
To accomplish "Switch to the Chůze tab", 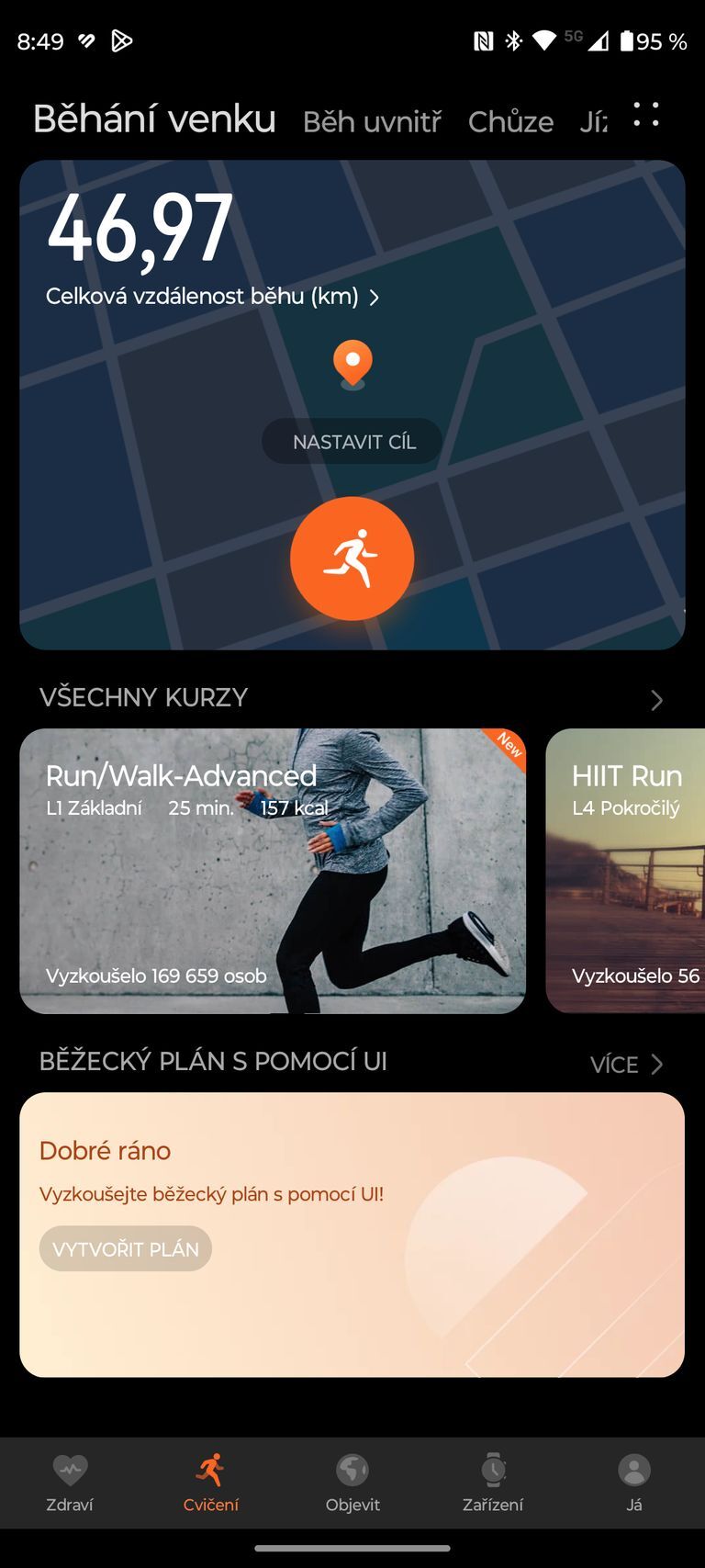I will click(510, 121).
